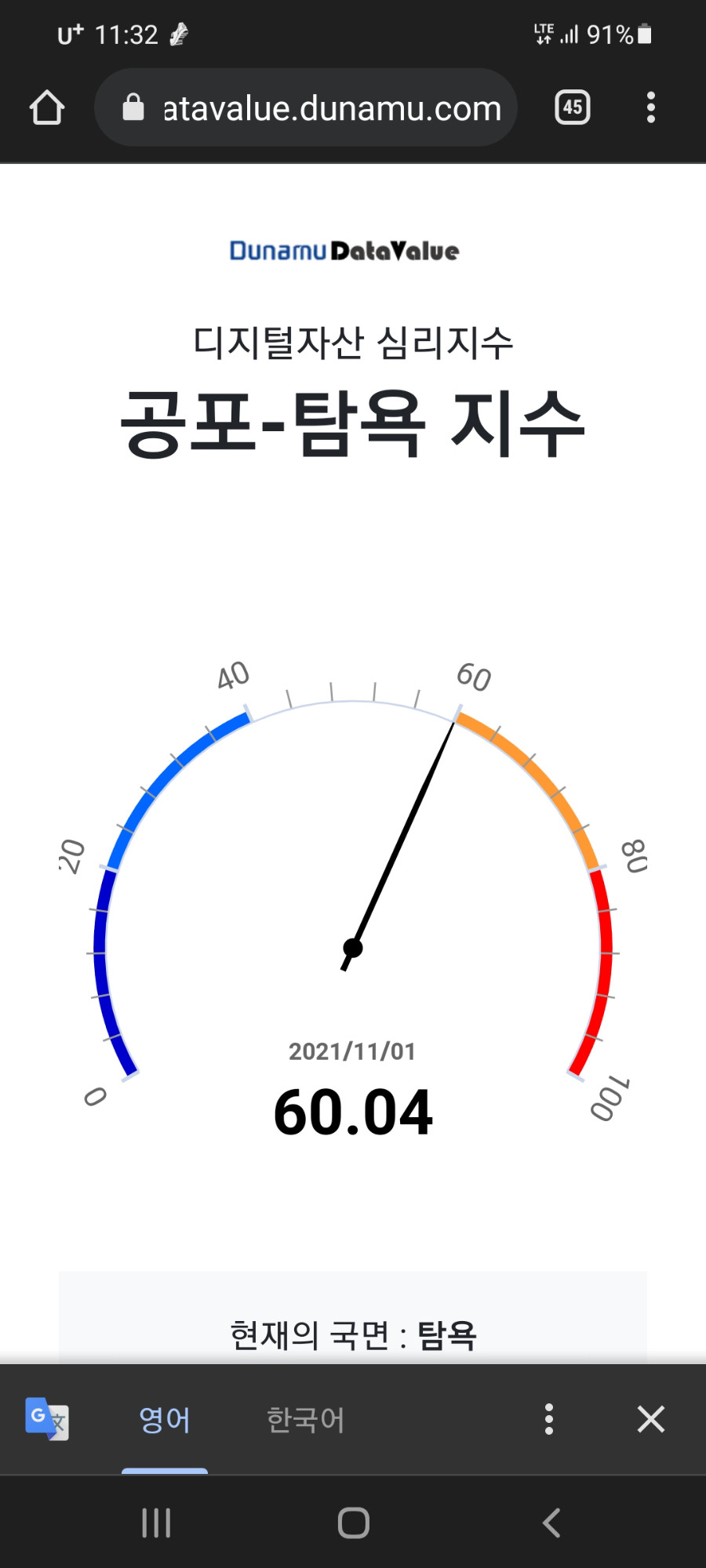Select 영어 in the translate bar
This screenshot has height=1568, width=706.
[x=165, y=1419]
